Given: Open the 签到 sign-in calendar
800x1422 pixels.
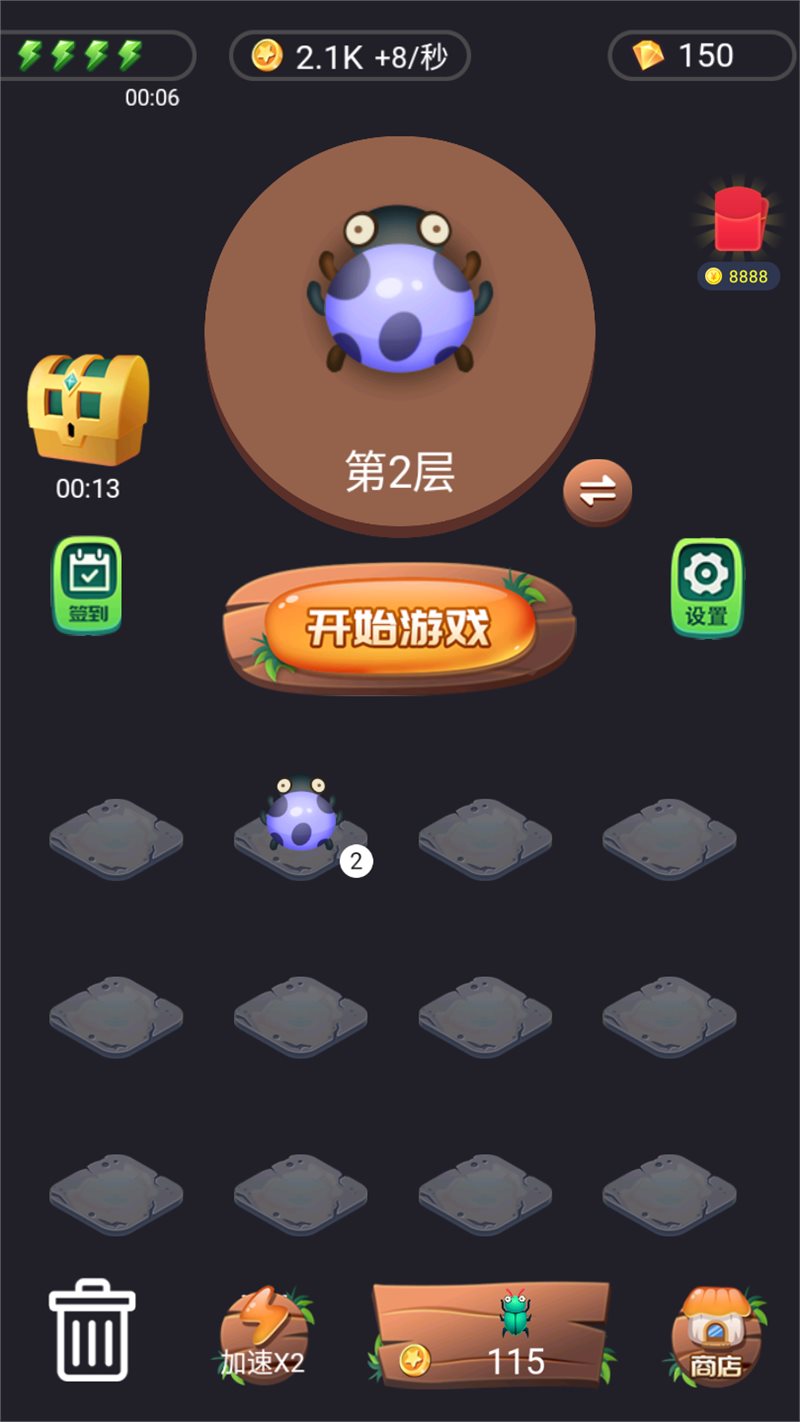Looking at the screenshot, I should point(86,585).
